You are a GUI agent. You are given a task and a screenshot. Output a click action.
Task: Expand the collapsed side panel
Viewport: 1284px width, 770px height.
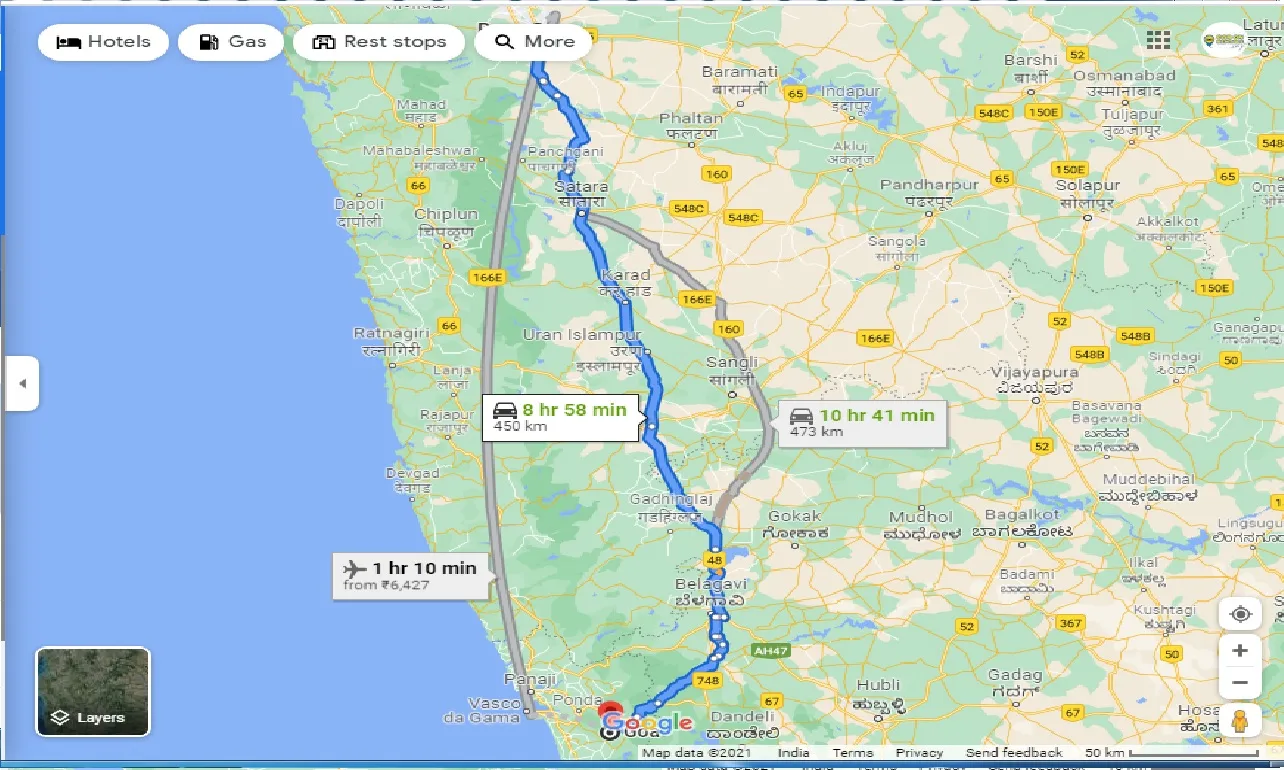tap(22, 383)
